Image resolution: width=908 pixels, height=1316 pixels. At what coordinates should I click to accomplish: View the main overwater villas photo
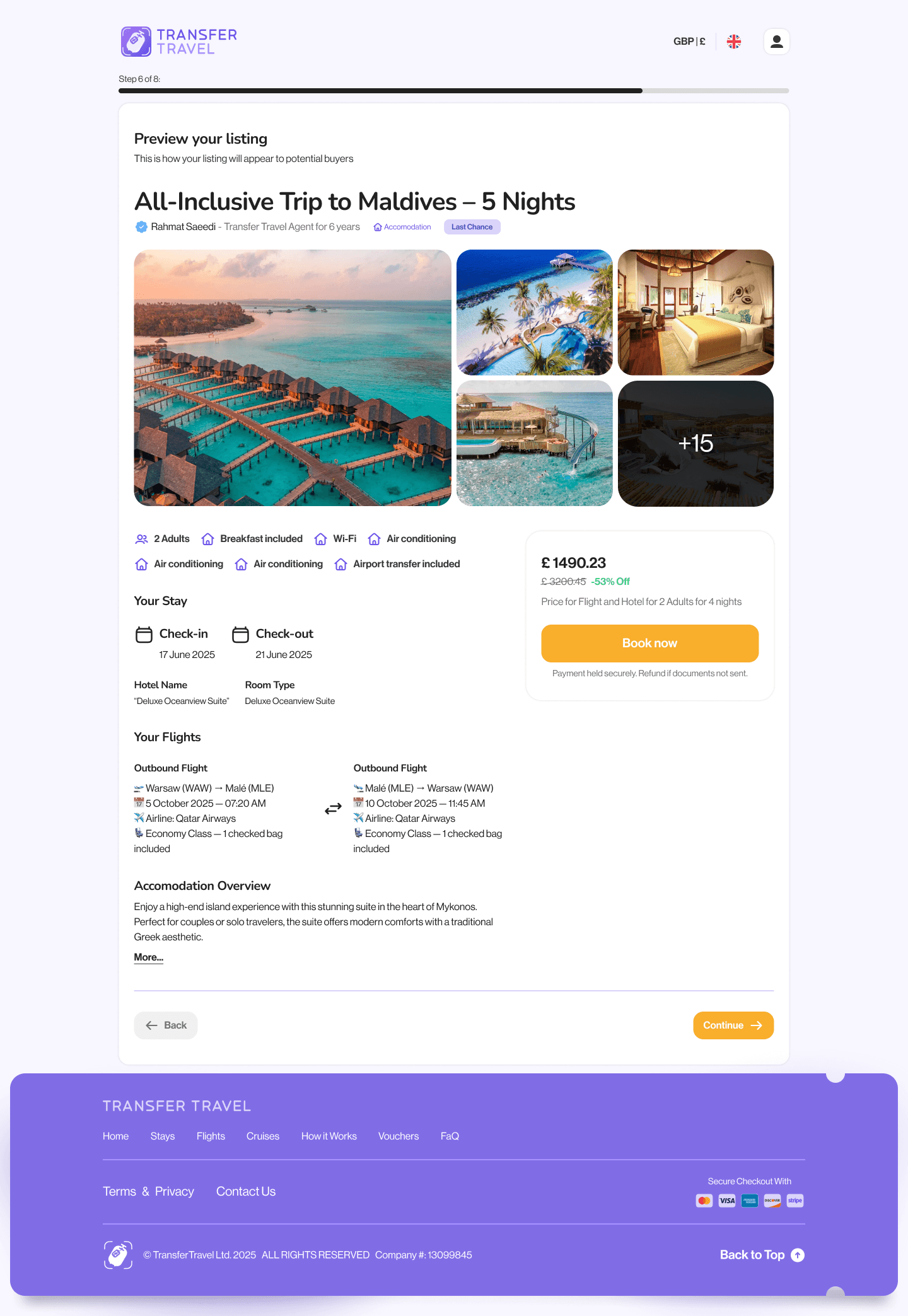pyautogui.click(x=293, y=378)
